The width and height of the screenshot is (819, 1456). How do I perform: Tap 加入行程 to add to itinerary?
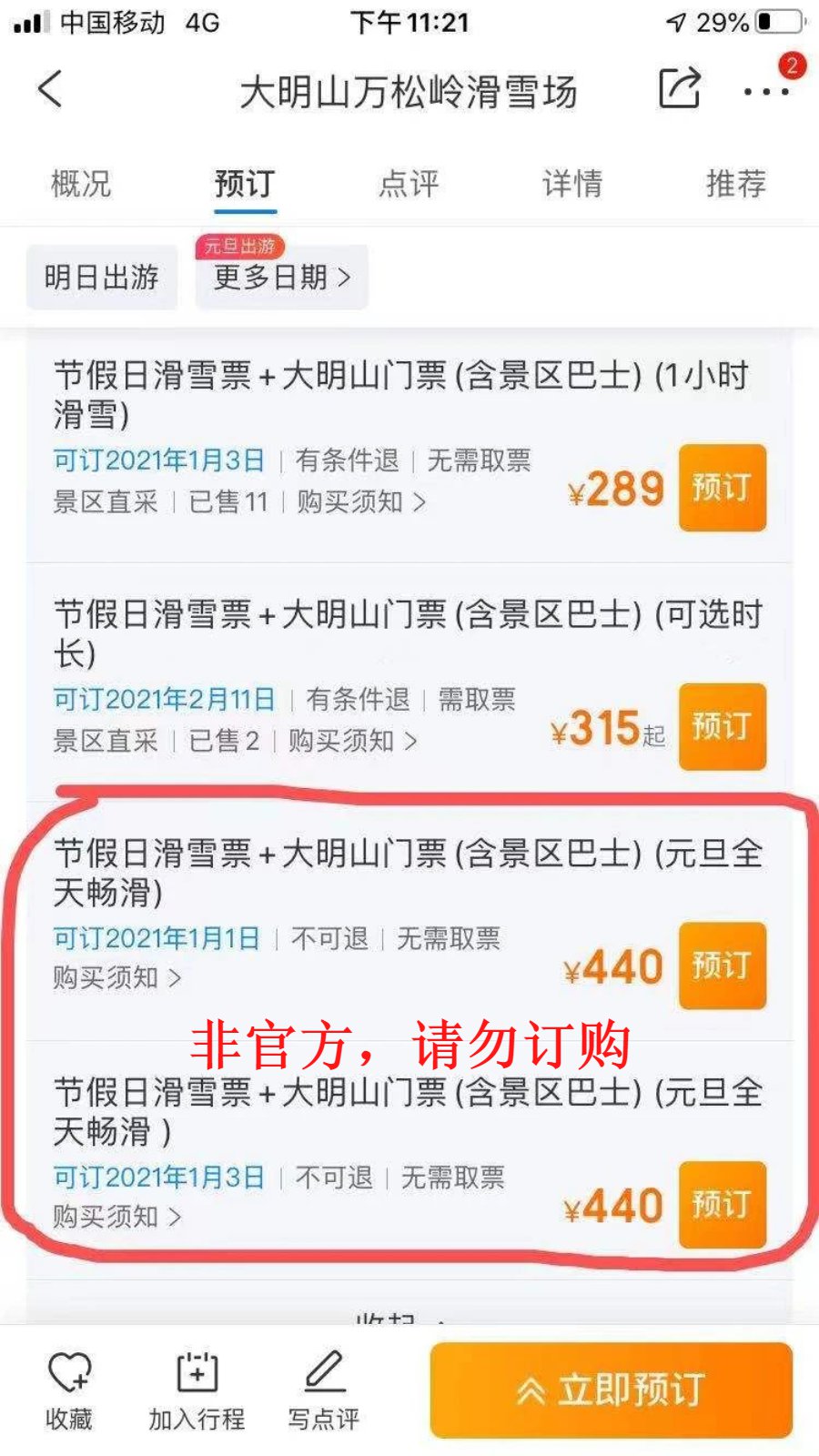tap(197, 1390)
